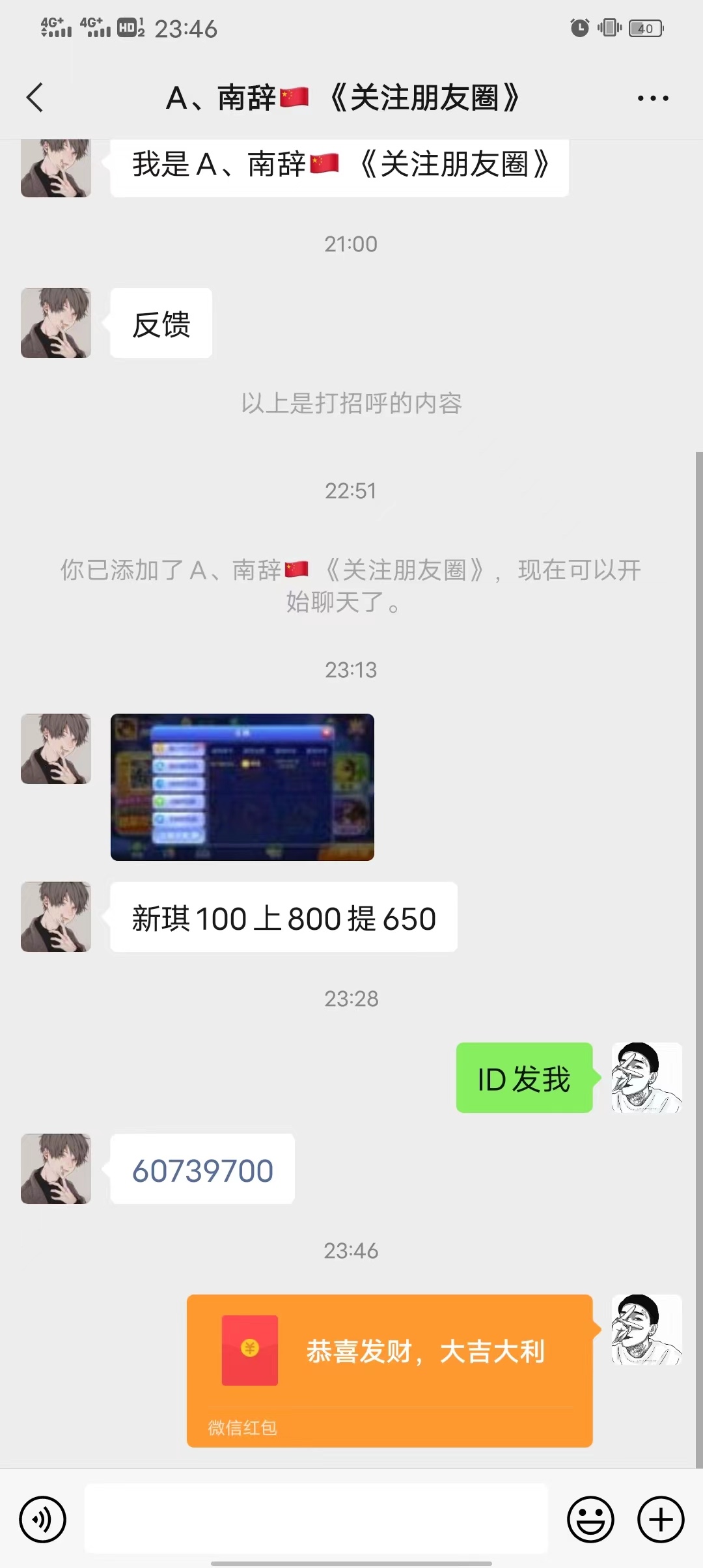The height and width of the screenshot is (1568, 703).
Task: Tap the 60739700 number link
Action: [202, 1170]
